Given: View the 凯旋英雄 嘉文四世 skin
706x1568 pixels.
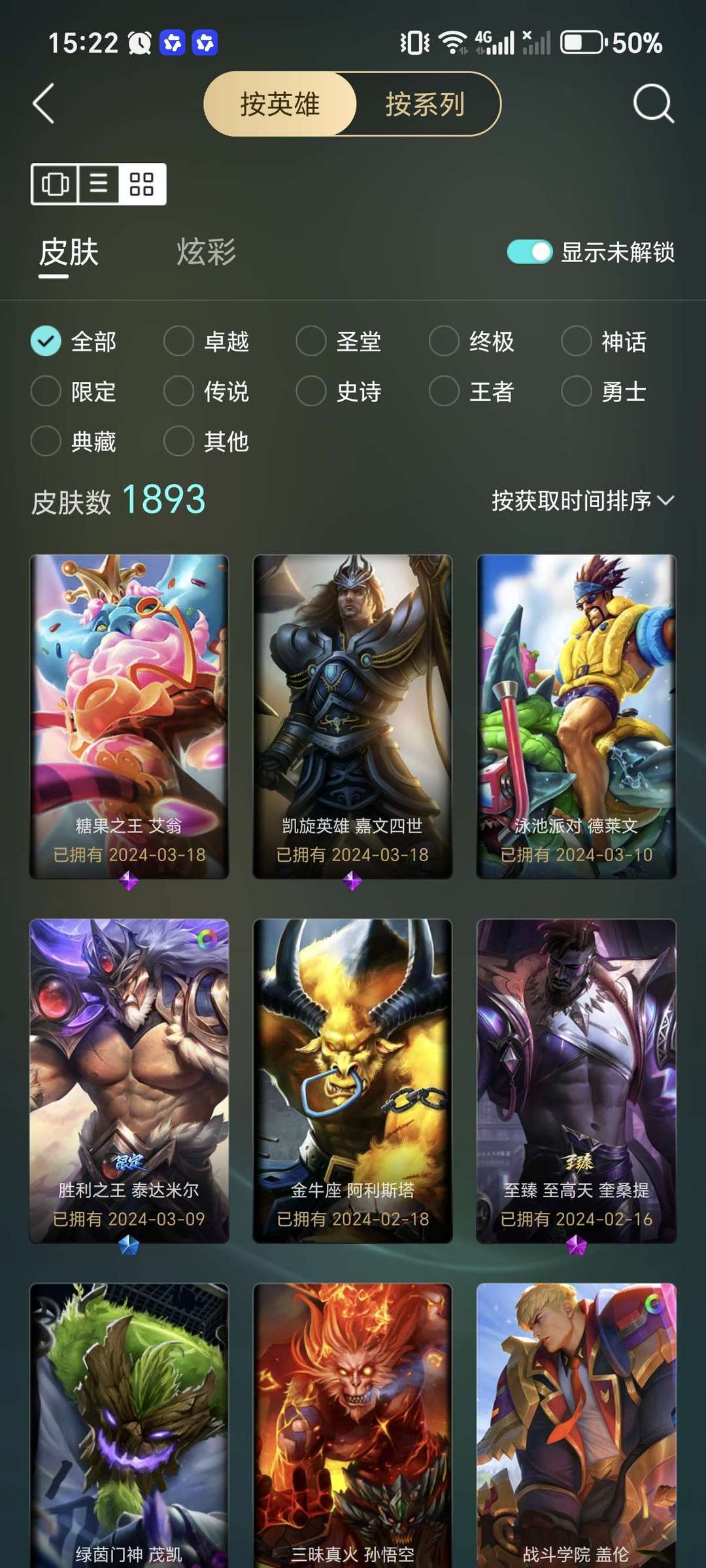Looking at the screenshot, I should tap(352, 716).
